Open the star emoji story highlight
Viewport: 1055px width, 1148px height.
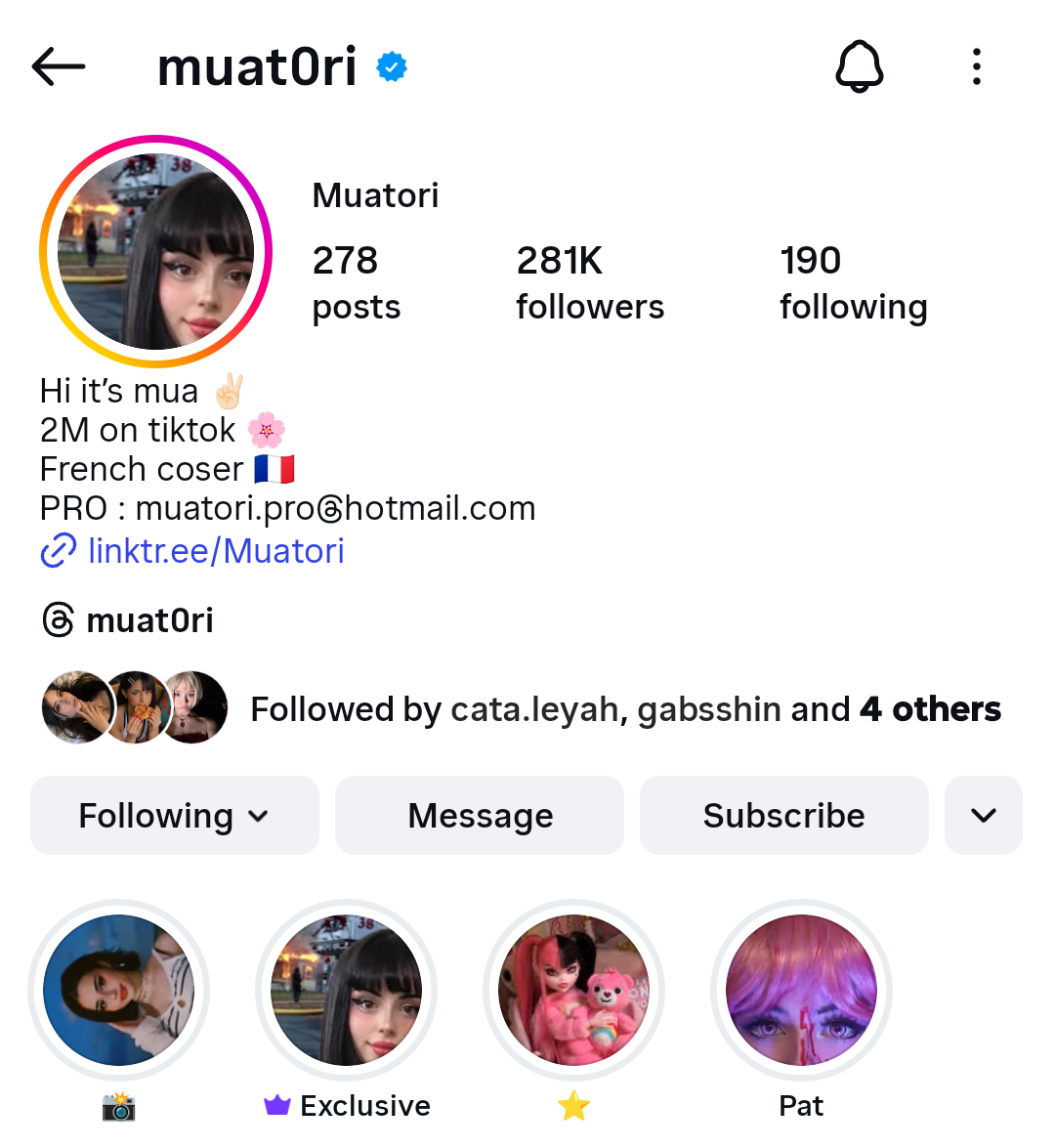pos(573,991)
